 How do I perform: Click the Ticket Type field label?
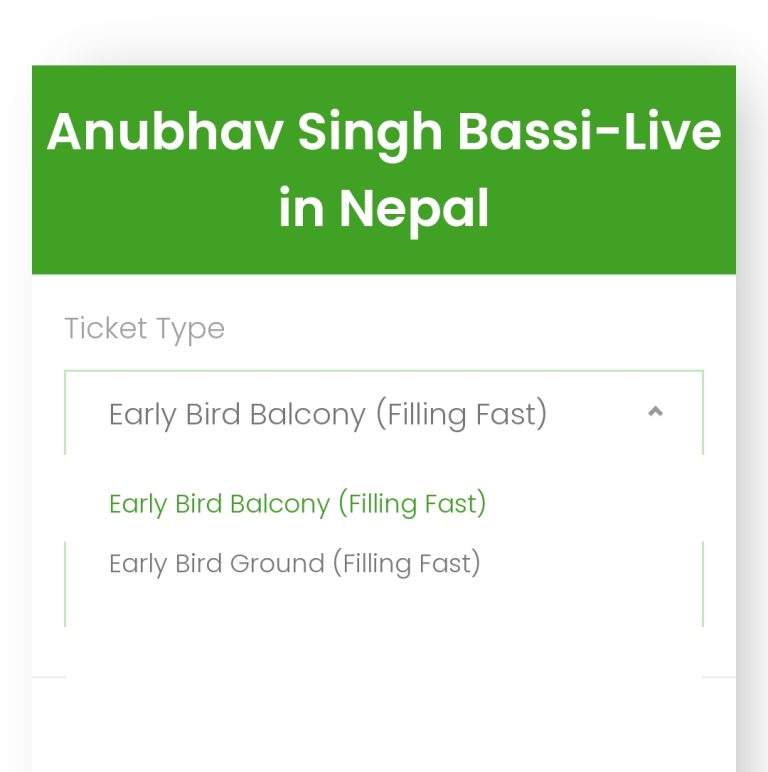[144, 328]
